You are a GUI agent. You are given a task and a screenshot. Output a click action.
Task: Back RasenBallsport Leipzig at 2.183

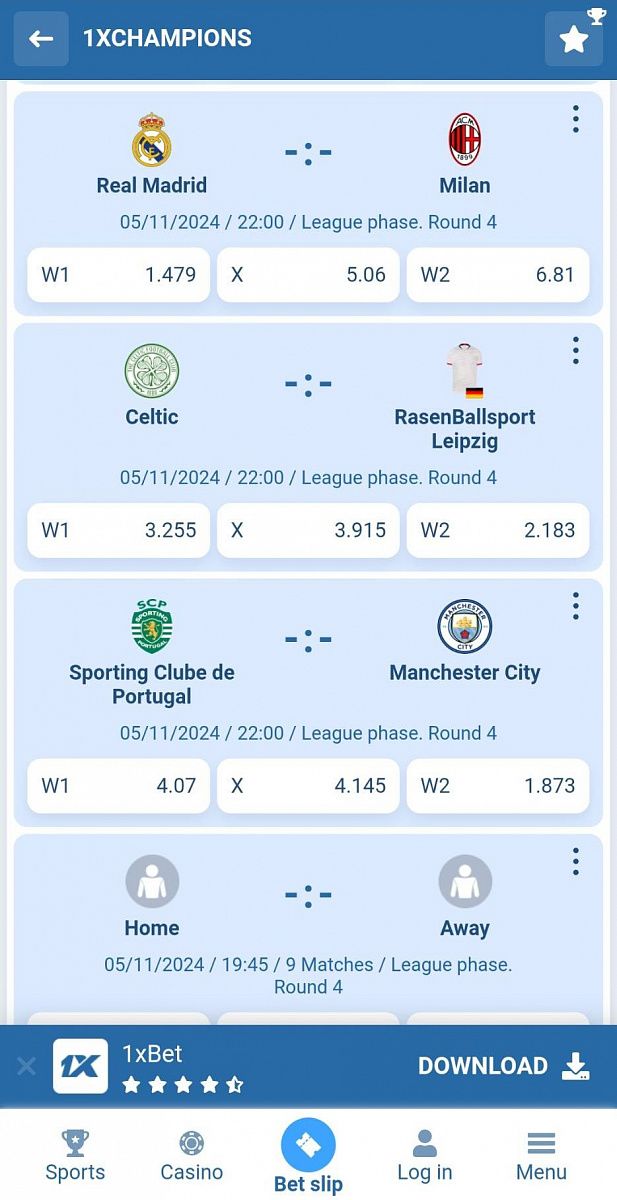tap(497, 530)
